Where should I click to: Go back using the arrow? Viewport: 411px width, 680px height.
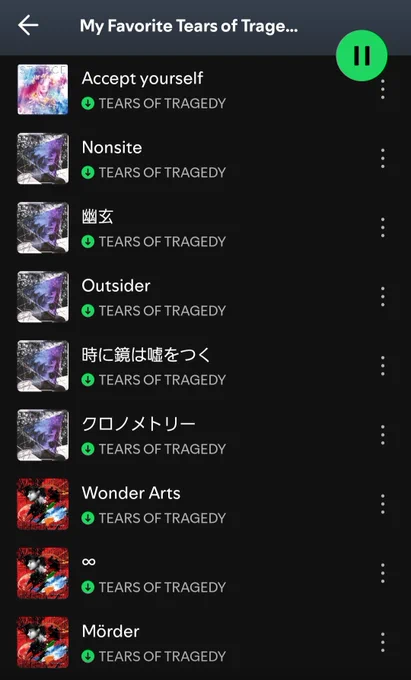[28, 26]
